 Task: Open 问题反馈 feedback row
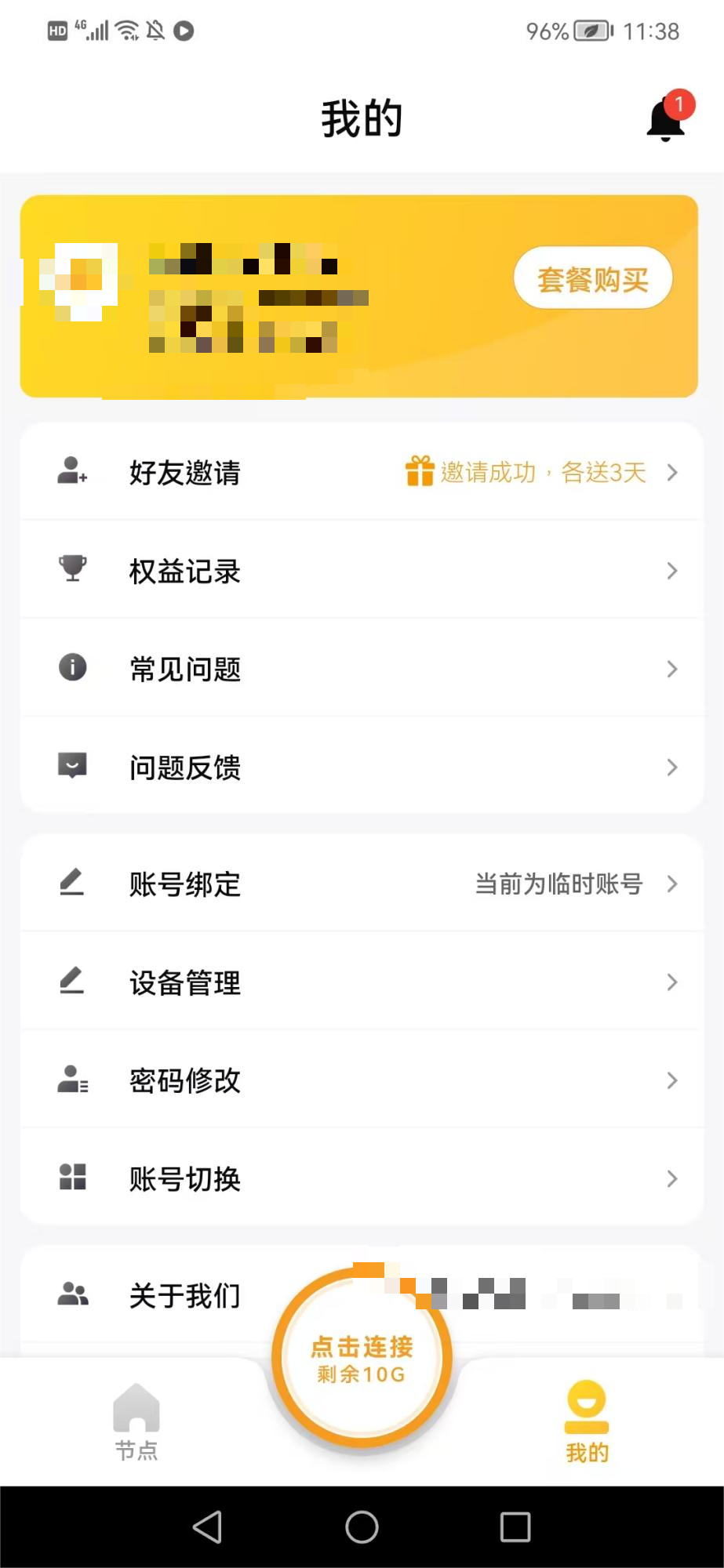[x=361, y=767]
